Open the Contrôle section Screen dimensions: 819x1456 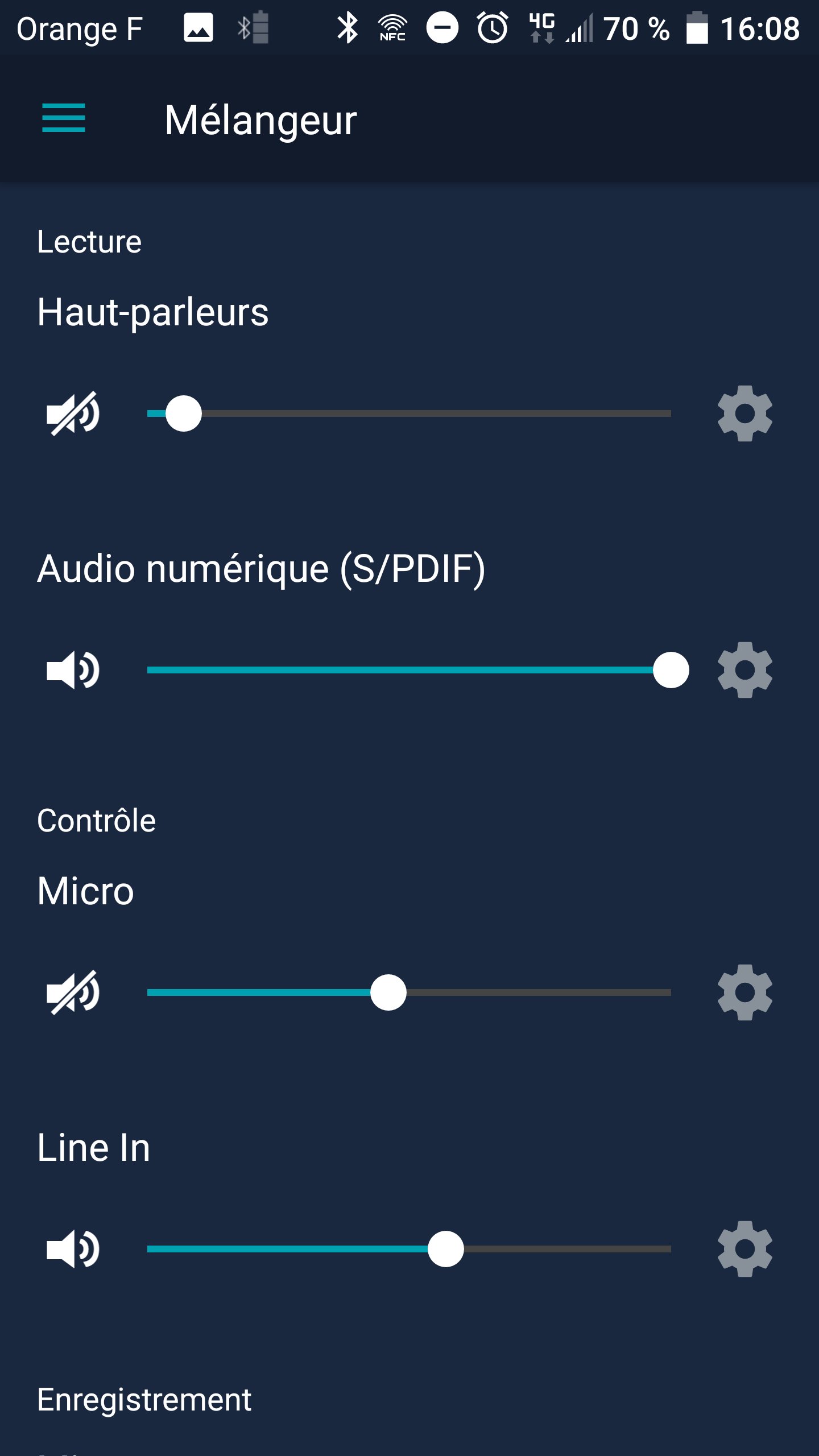95,819
